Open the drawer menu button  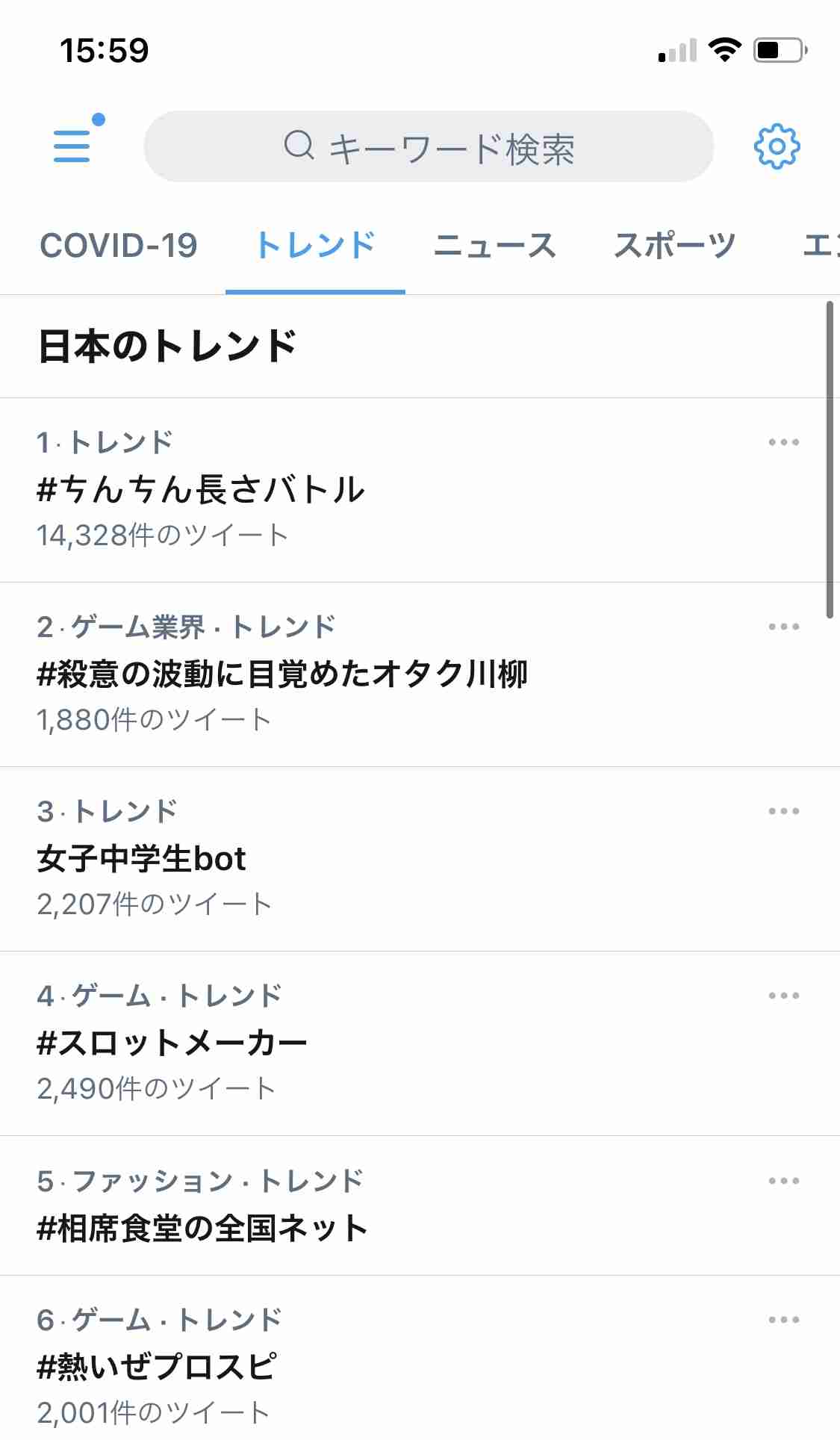coord(72,146)
